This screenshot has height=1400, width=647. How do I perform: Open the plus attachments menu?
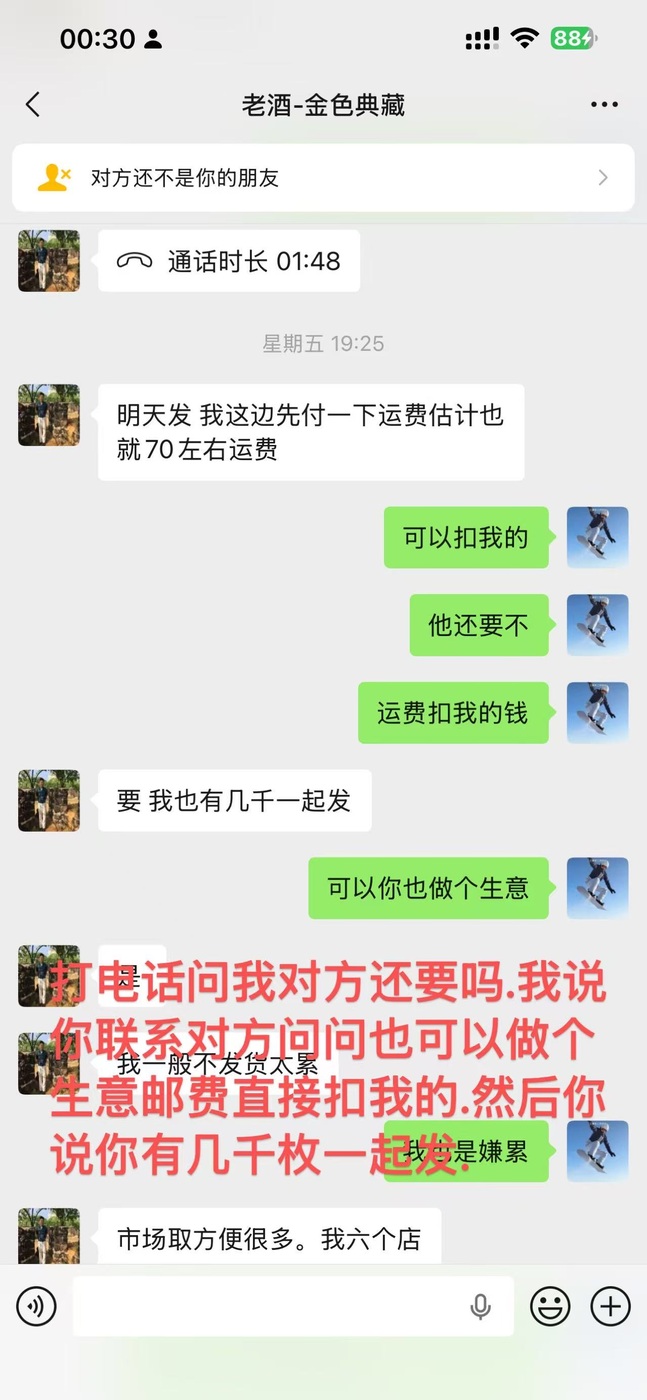click(610, 1306)
